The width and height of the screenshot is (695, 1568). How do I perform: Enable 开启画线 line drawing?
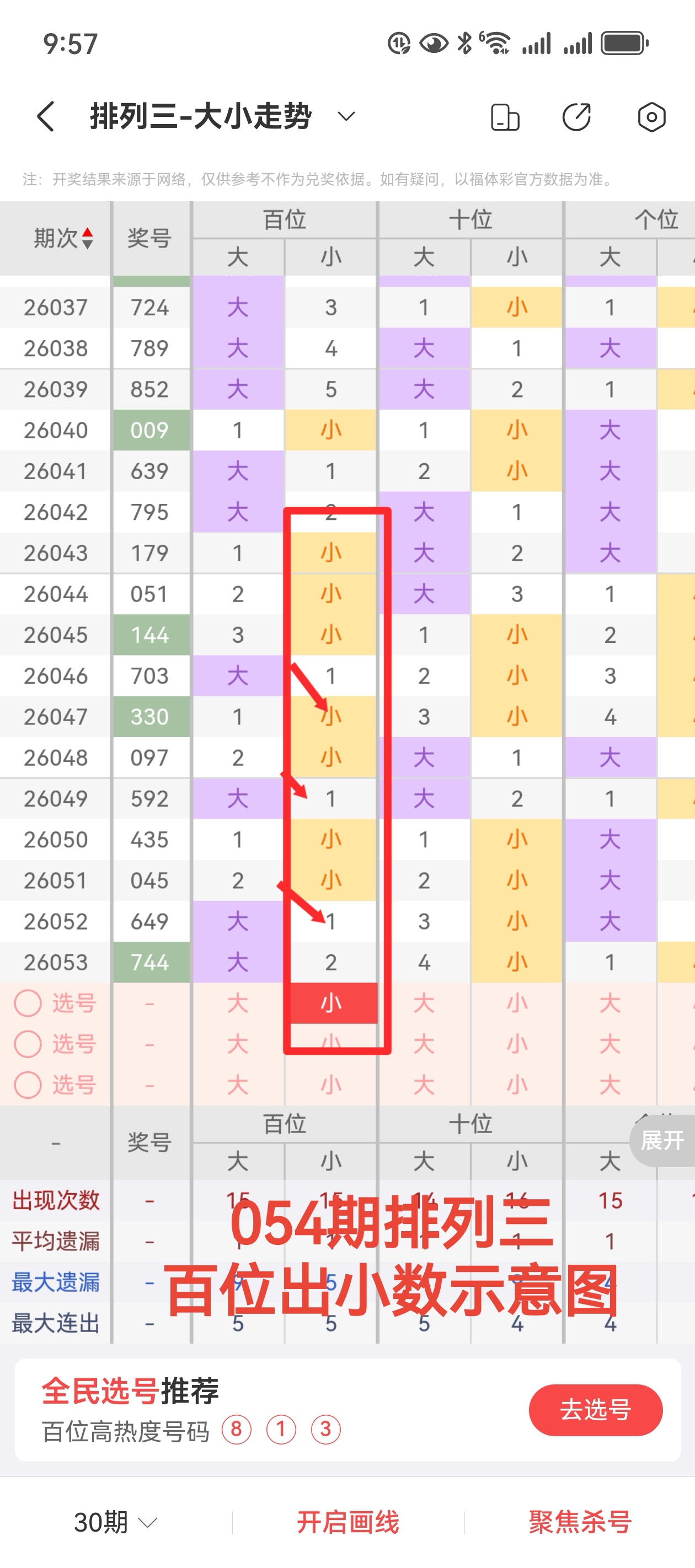(348, 1522)
